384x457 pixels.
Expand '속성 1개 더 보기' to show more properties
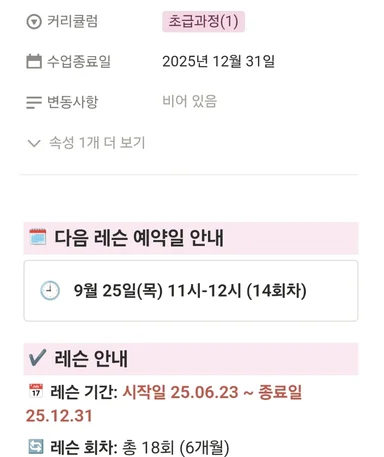tap(86, 143)
